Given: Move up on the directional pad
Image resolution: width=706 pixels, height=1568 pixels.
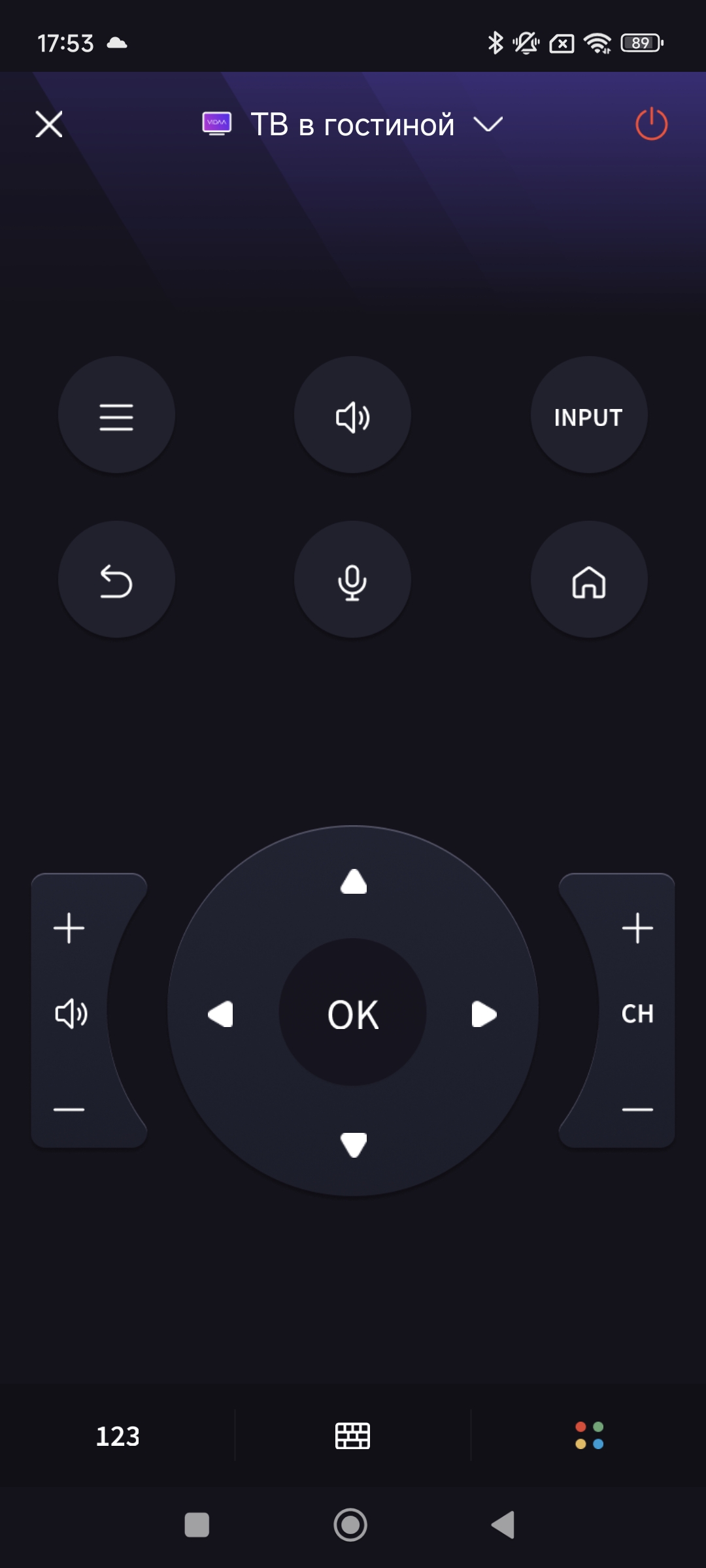Looking at the screenshot, I should coord(354,881).
